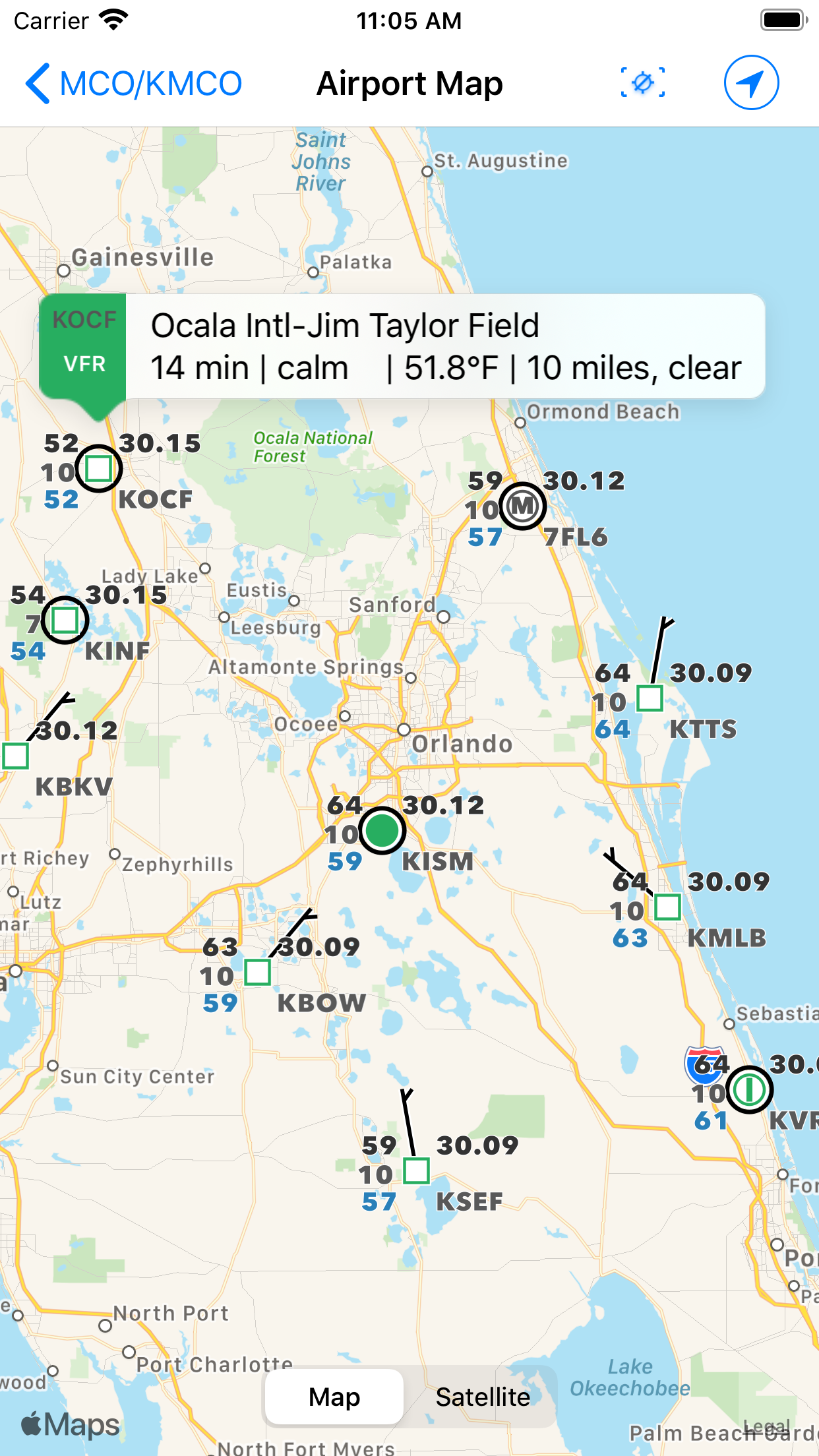Select the KINF airport marker
This screenshot has height=1456, width=819.
click(x=65, y=620)
